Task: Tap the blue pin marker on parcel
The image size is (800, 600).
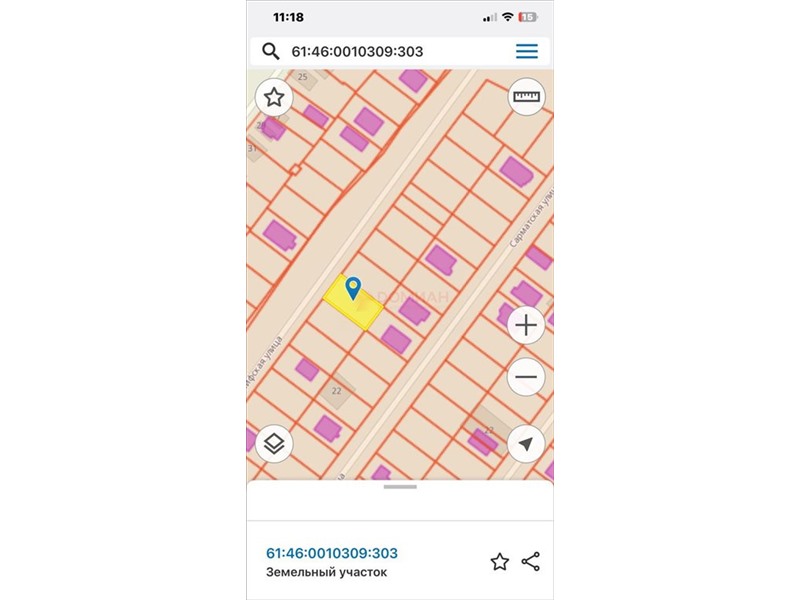Action: 352,289
